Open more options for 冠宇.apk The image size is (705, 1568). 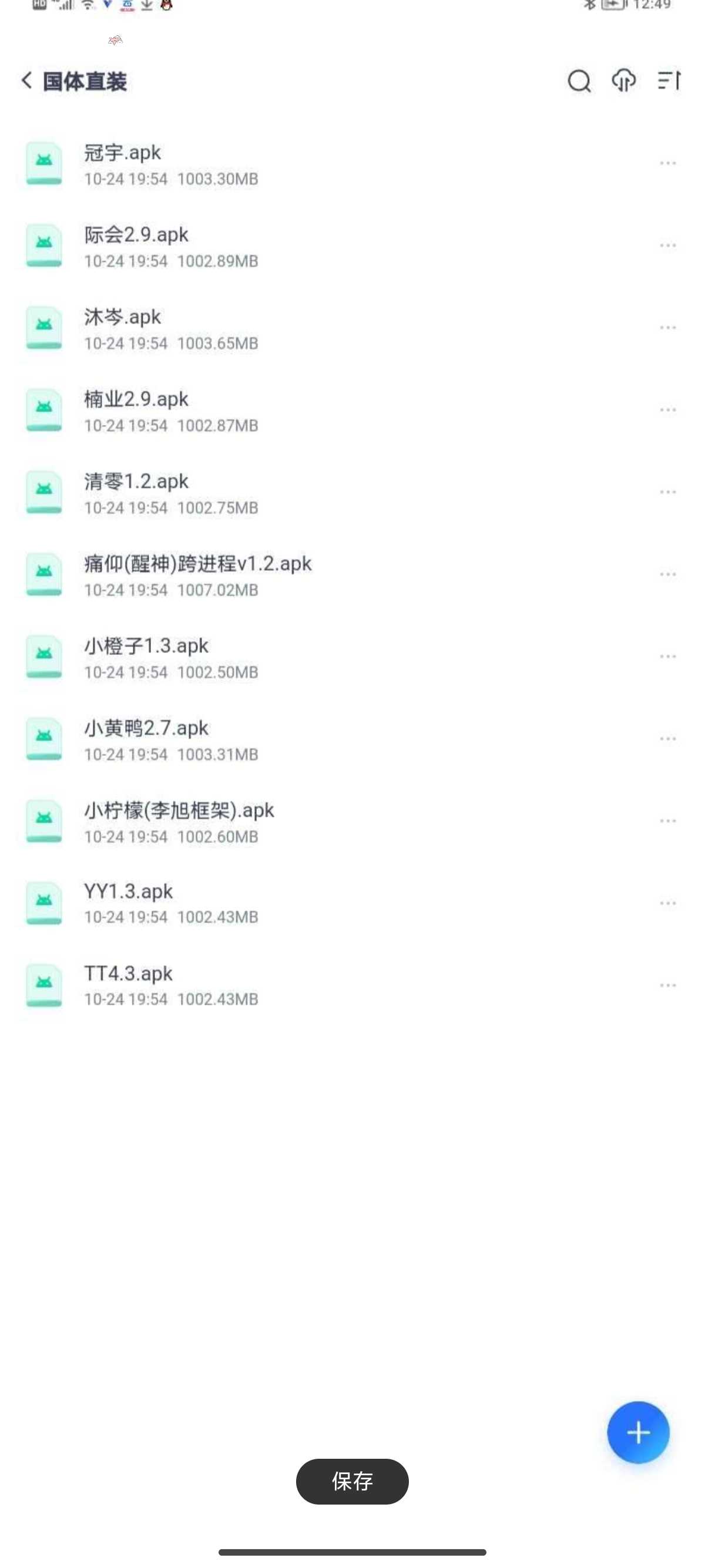tap(668, 163)
